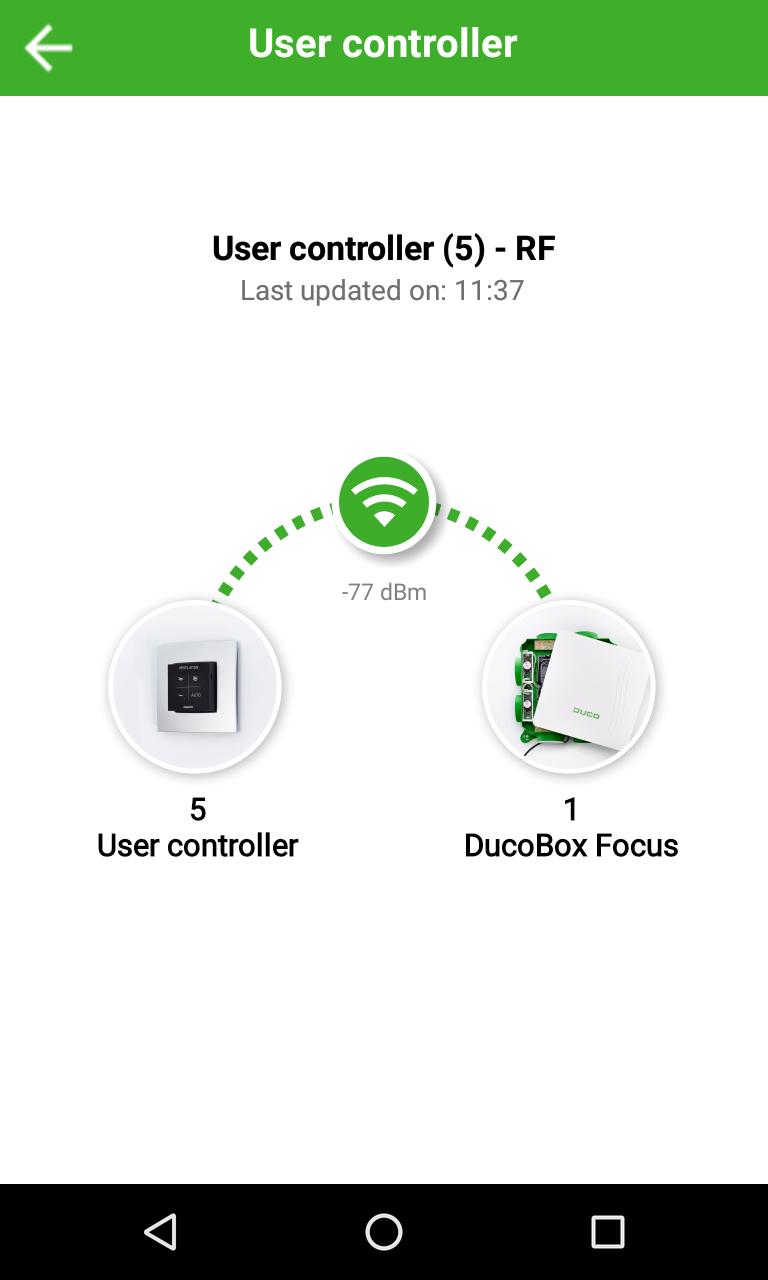Go back using the header arrow
Viewport: 768px width, 1280px height.
48,47
